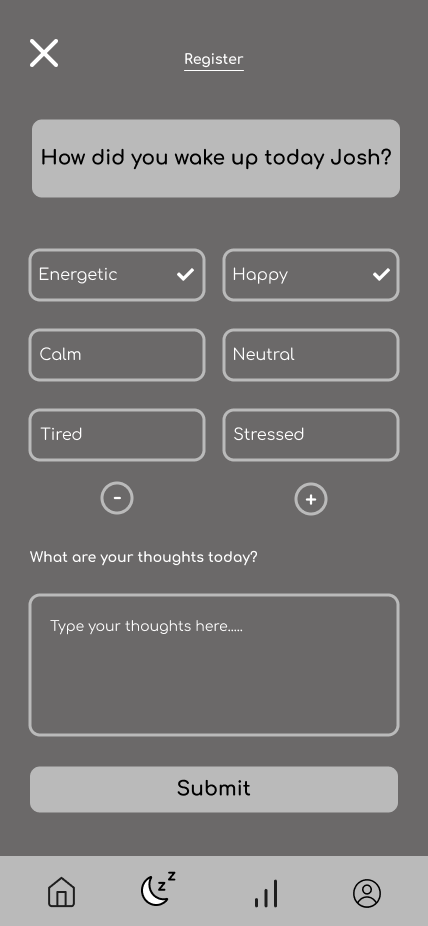Viewport: 428px width, 926px height.
Task: Open the profile tab
Action: pyautogui.click(x=367, y=893)
